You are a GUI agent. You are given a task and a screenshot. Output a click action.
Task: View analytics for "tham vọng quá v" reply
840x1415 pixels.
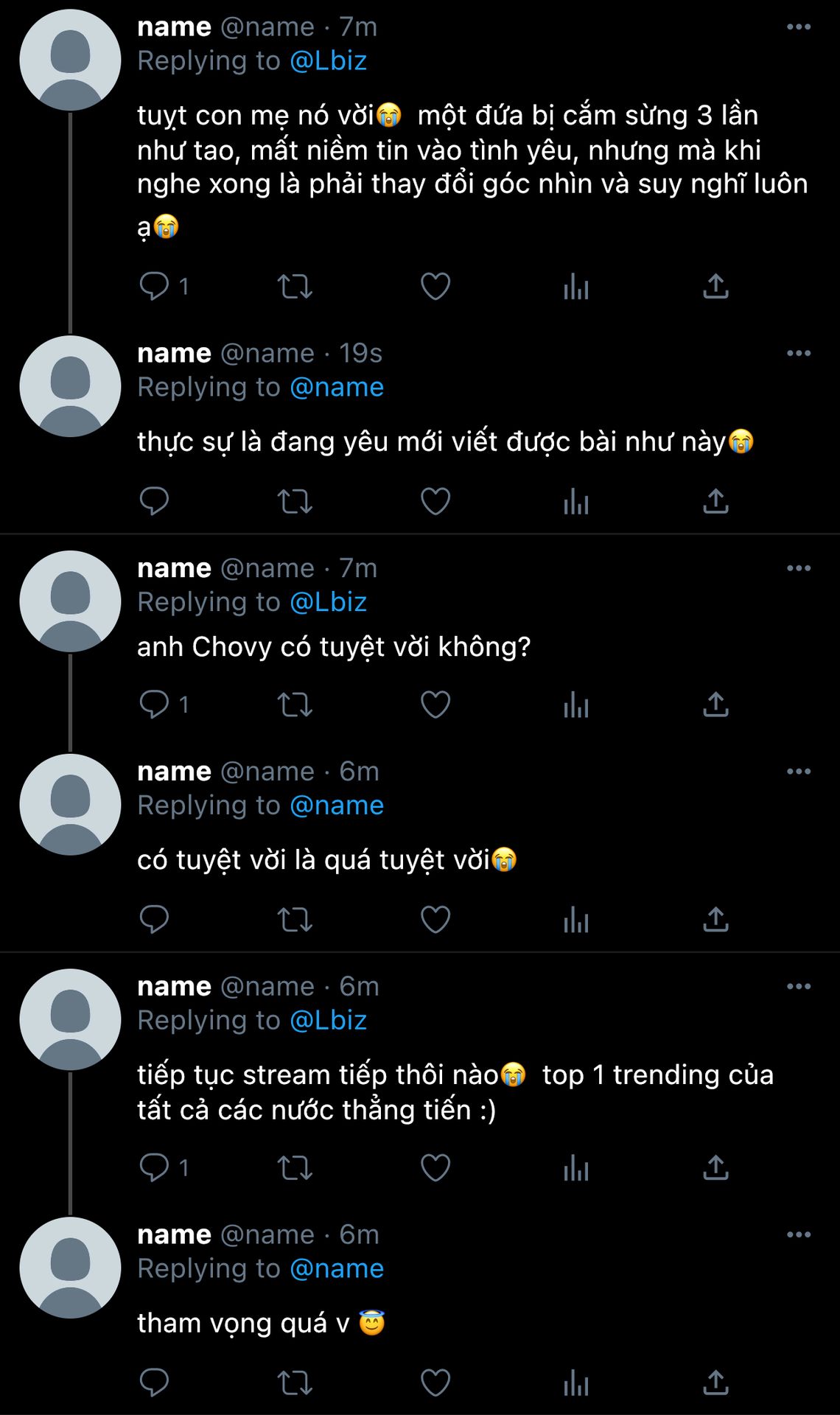575,1383
